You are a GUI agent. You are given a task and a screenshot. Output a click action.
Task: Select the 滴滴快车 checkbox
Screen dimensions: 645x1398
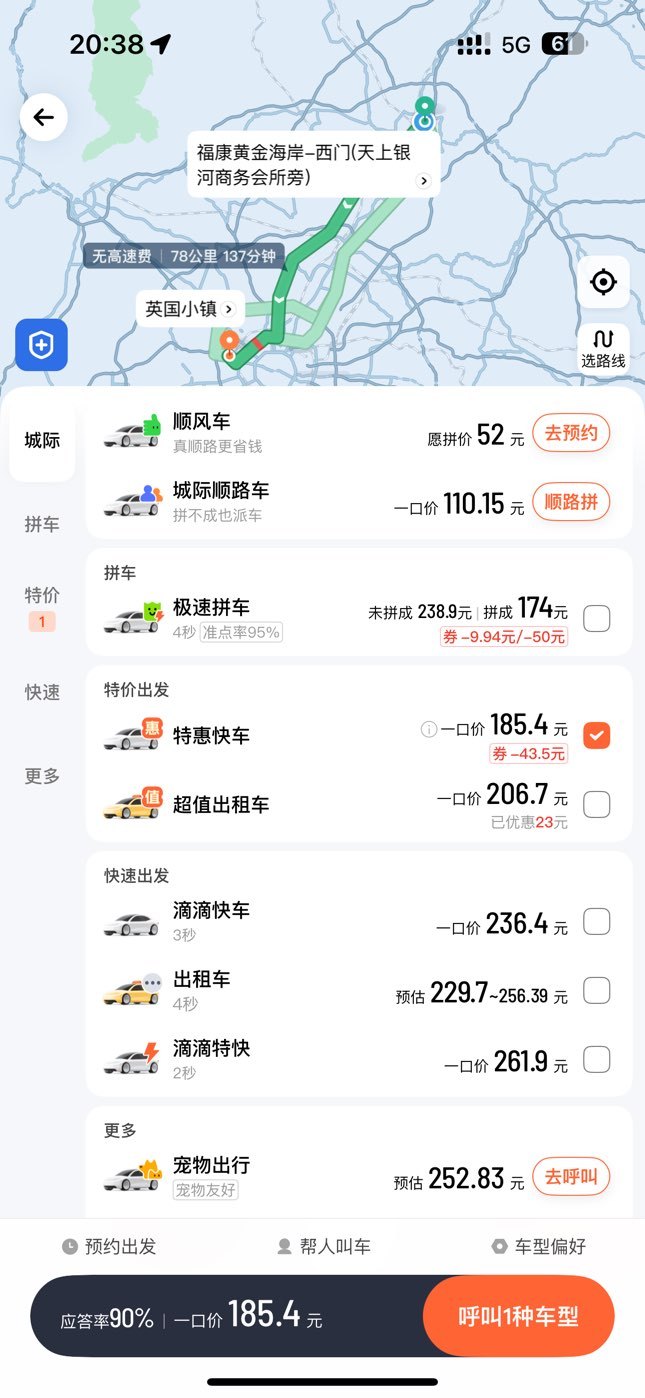pyautogui.click(x=597, y=921)
